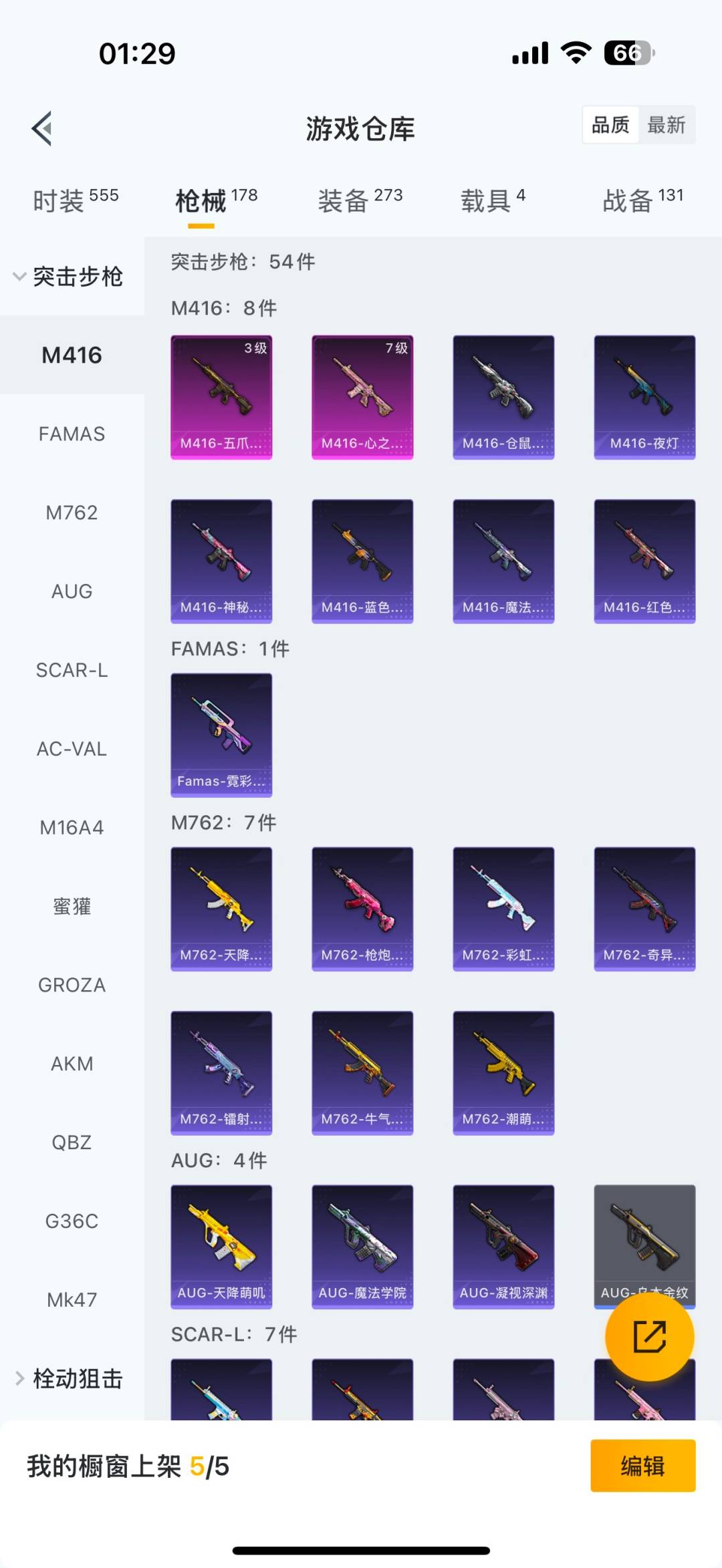Tap the 编辑 button for showcase
This screenshot has width=722, height=1568.
tap(642, 1466)
